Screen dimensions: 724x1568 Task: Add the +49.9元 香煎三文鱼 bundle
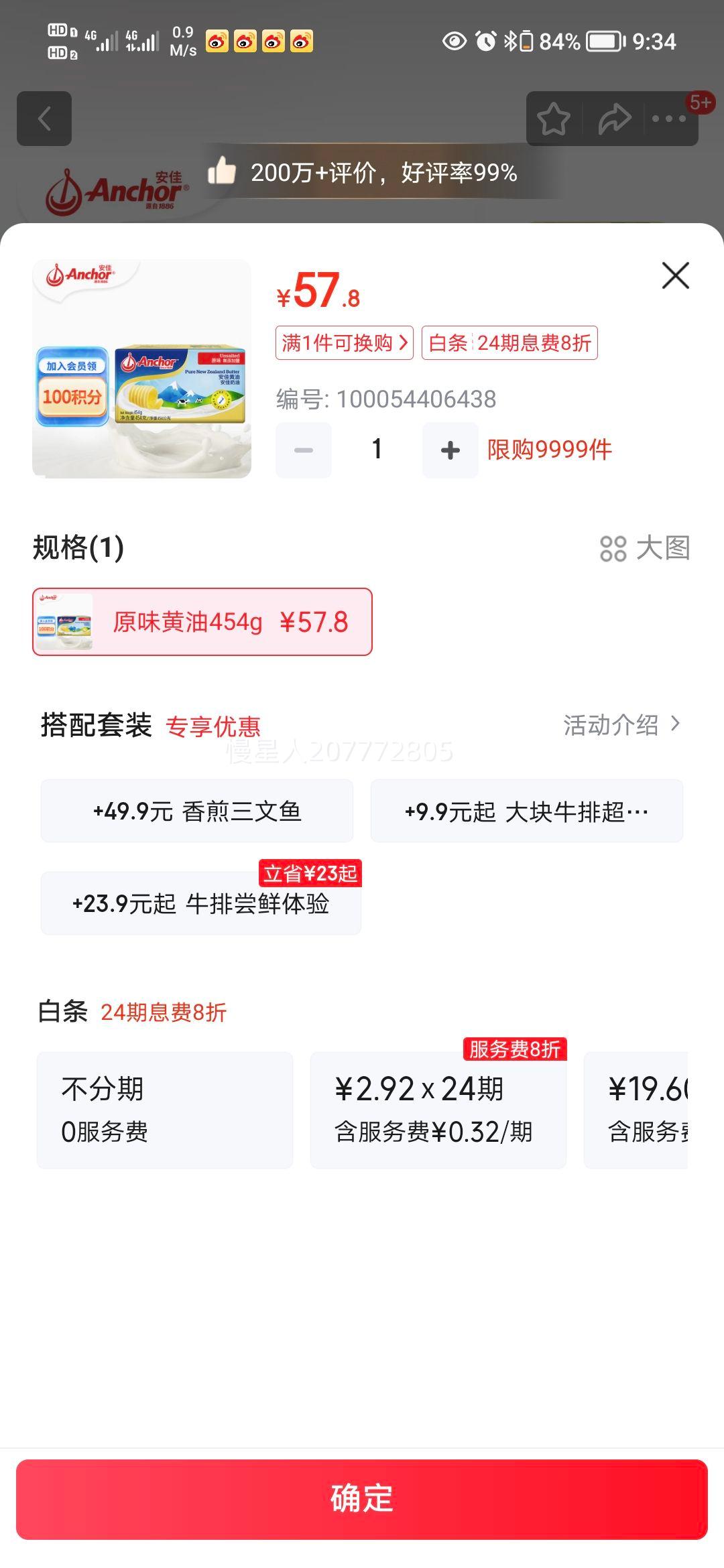pyautogui.click(x=196, y=811)
